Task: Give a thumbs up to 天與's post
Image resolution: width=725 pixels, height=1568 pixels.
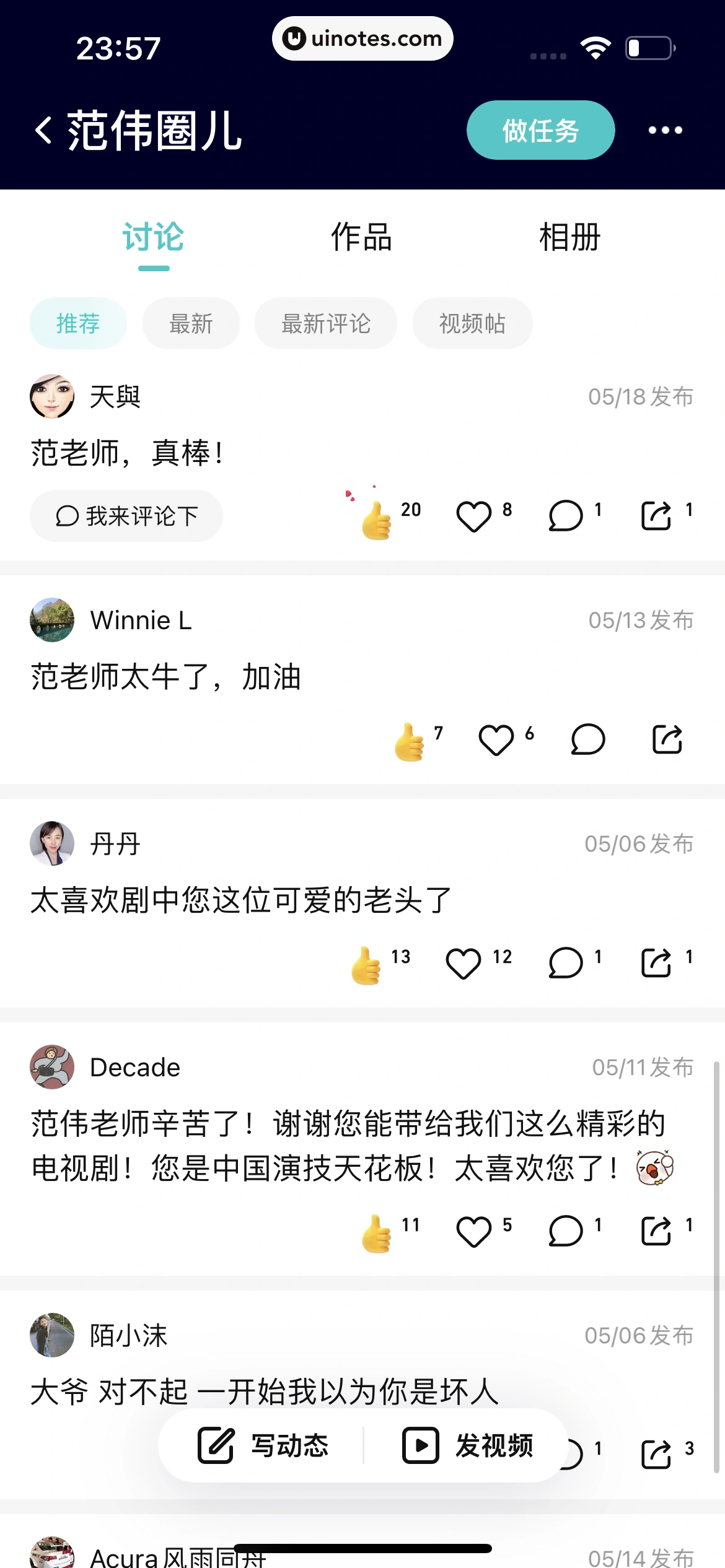Action: pyautogui.click(x=377, y=519)
